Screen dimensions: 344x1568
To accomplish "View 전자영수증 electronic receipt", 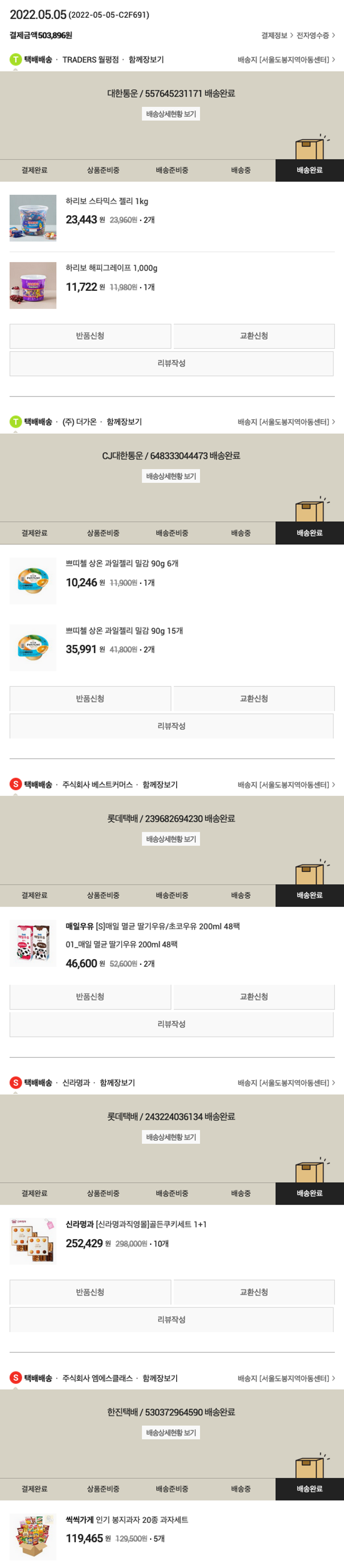I will coord(315,35).
